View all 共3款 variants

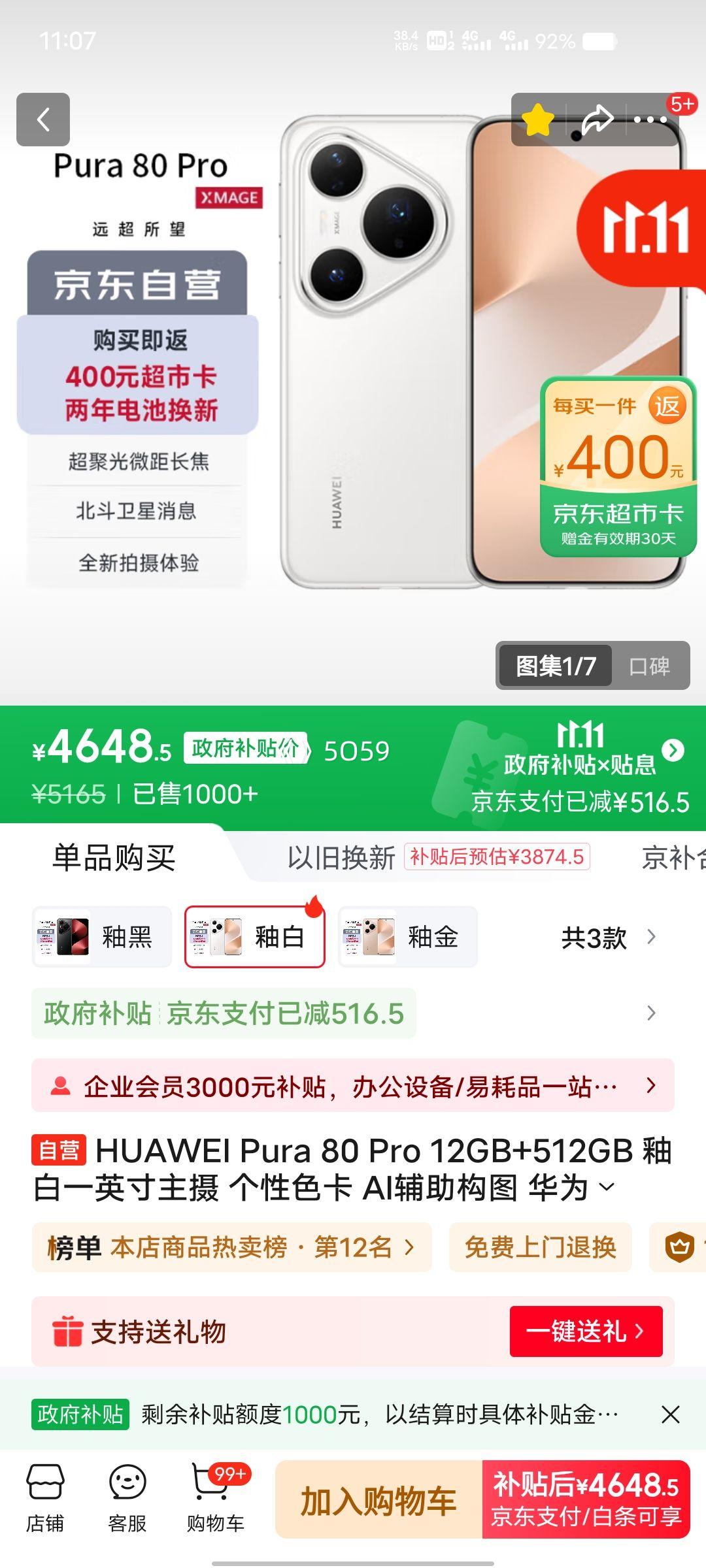(608, 938)
